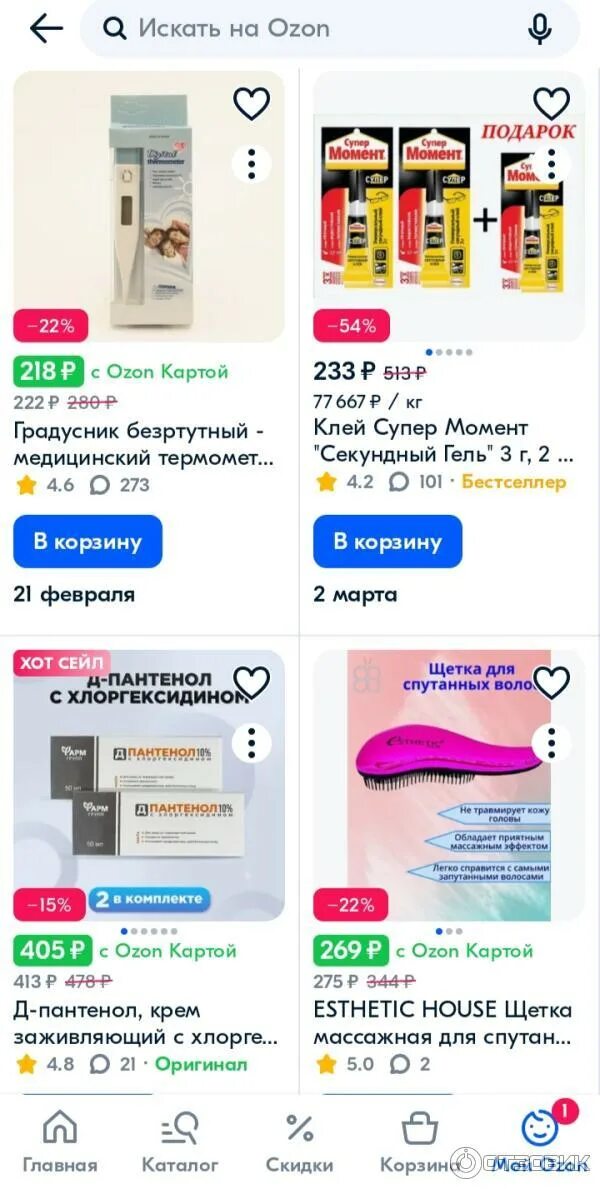Image resolution: width=600 pixels, height=1189 pixels.
Task: Favorite the Клей Супер Момент product
Action: (551, 103)
